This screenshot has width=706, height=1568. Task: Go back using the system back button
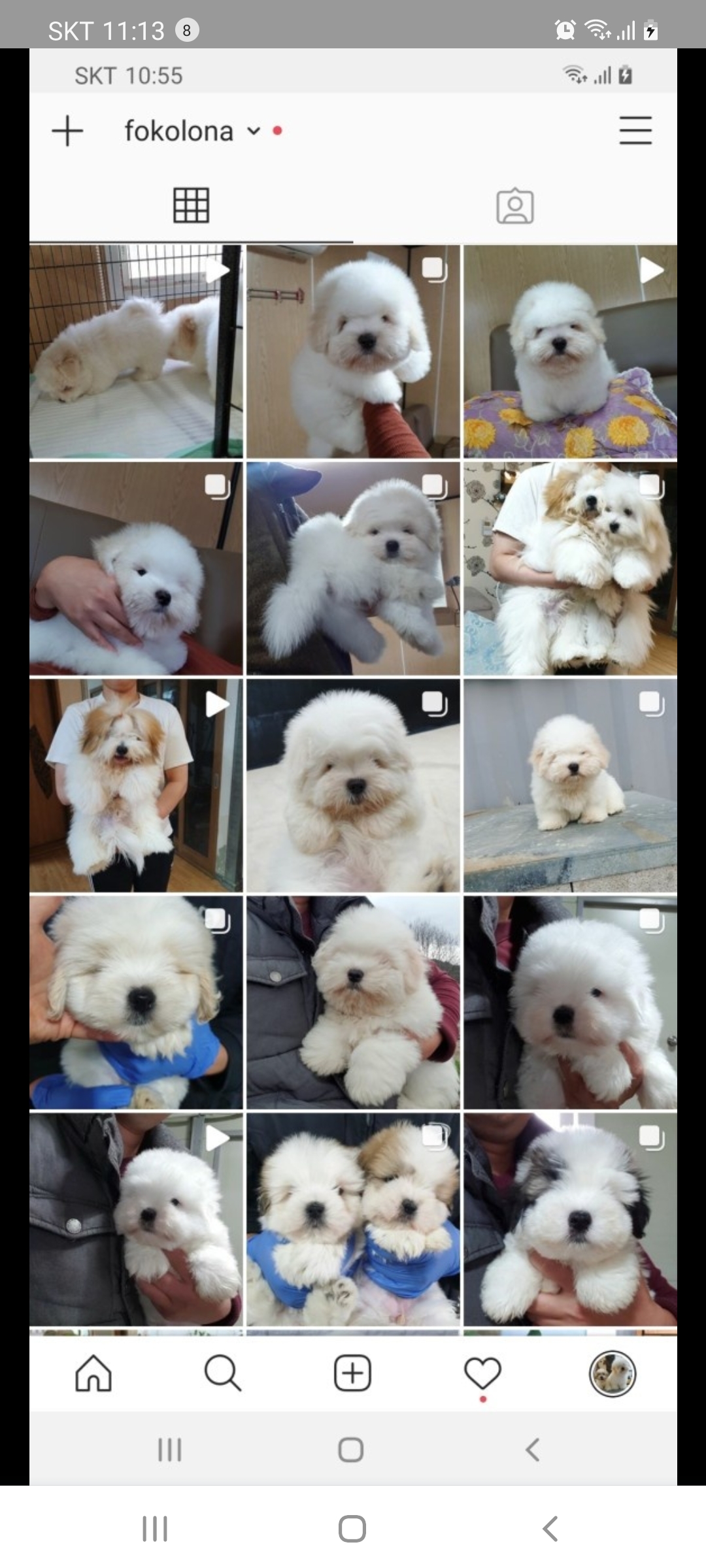point(550,1528)
